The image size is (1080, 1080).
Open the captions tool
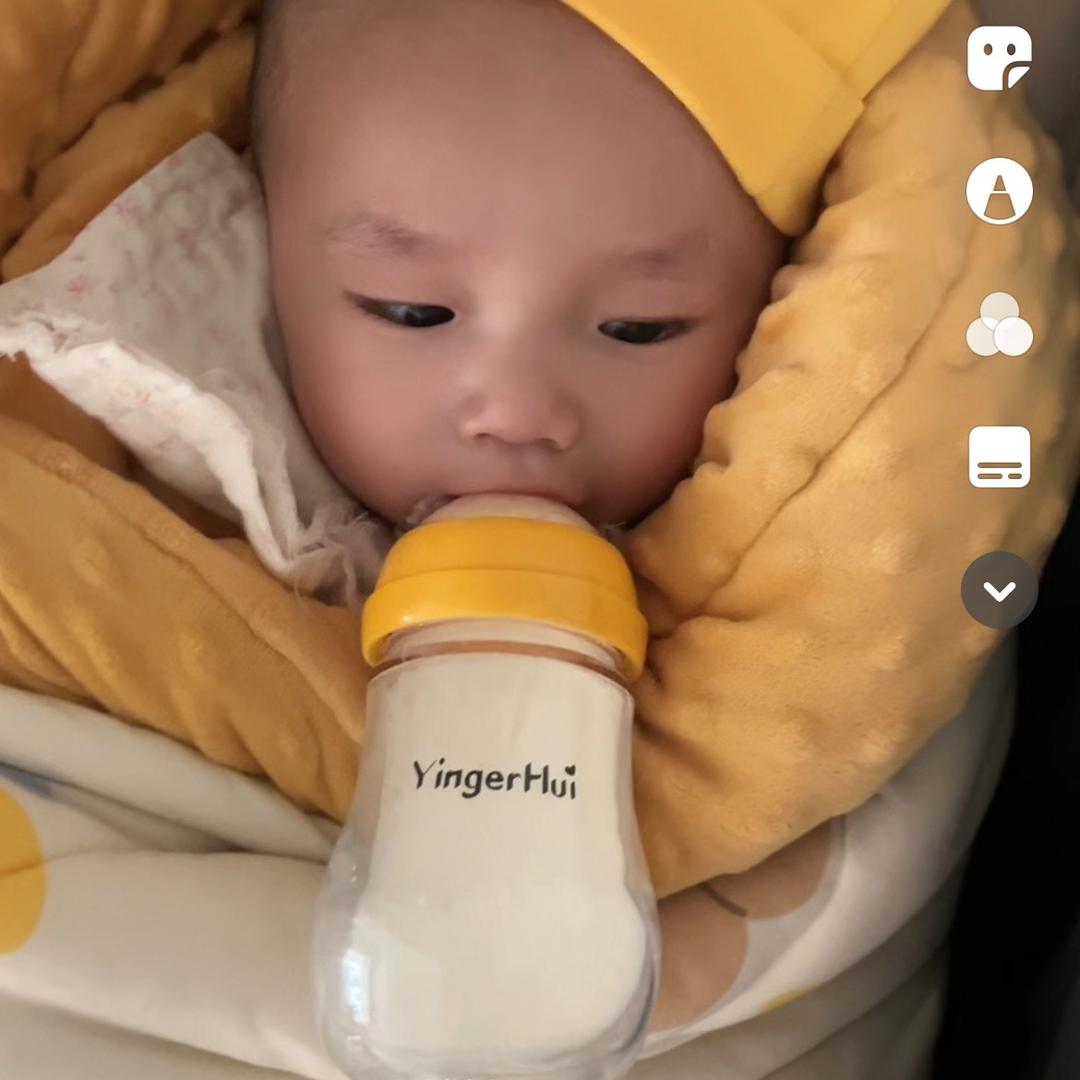pos(999,457)
